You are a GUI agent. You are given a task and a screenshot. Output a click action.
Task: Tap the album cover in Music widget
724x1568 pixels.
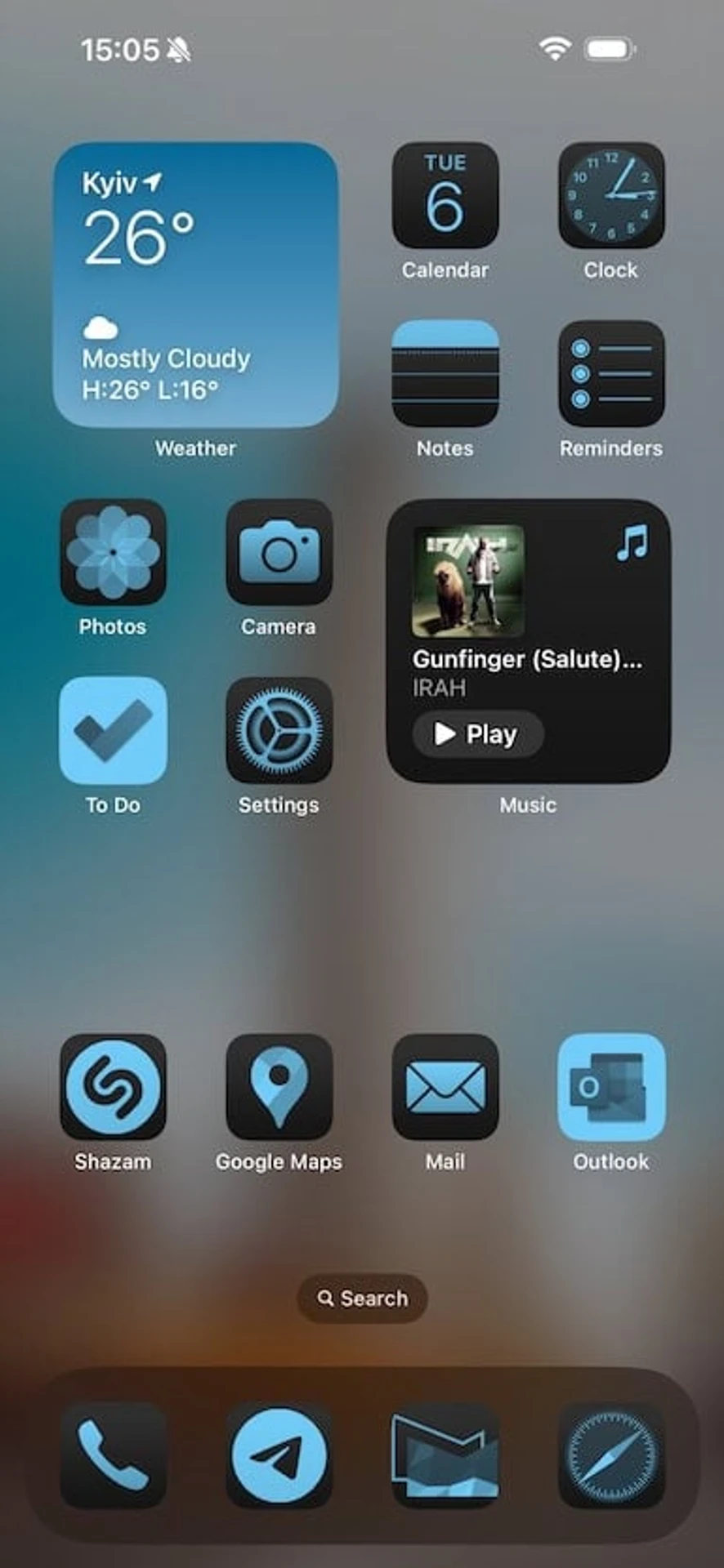click(x=468, y=581)
